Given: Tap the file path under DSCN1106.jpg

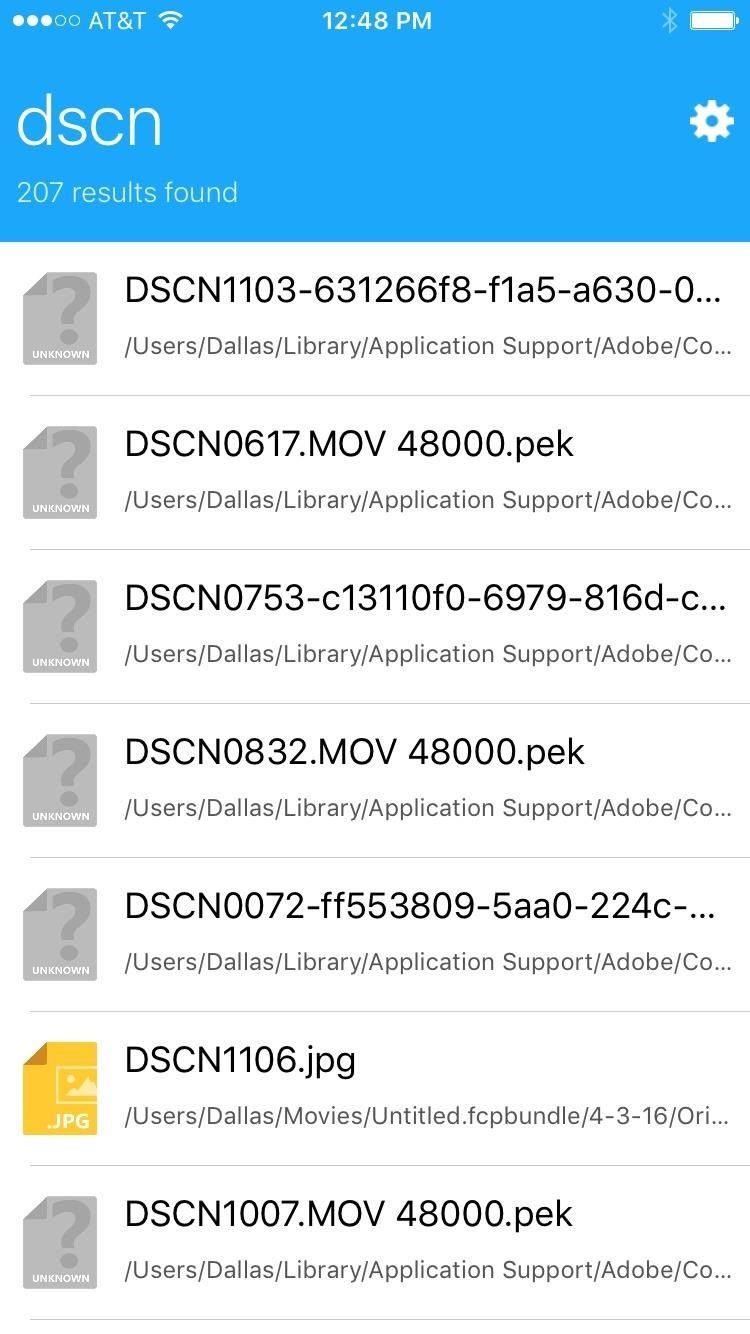Looking at the screenshot, I should pyautogui.click(x=428, y=1115).
